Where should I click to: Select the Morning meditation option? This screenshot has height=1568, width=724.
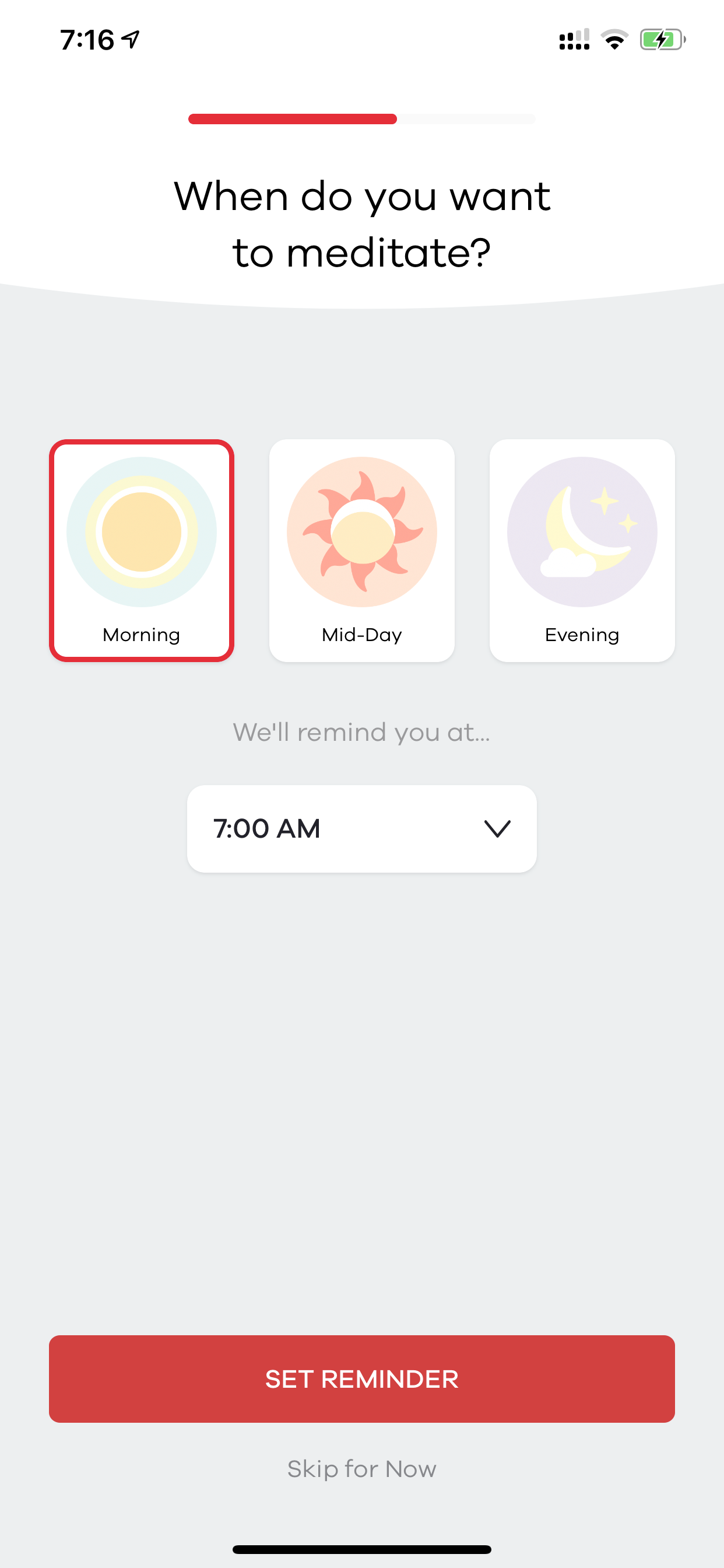(x=141, y=550)
